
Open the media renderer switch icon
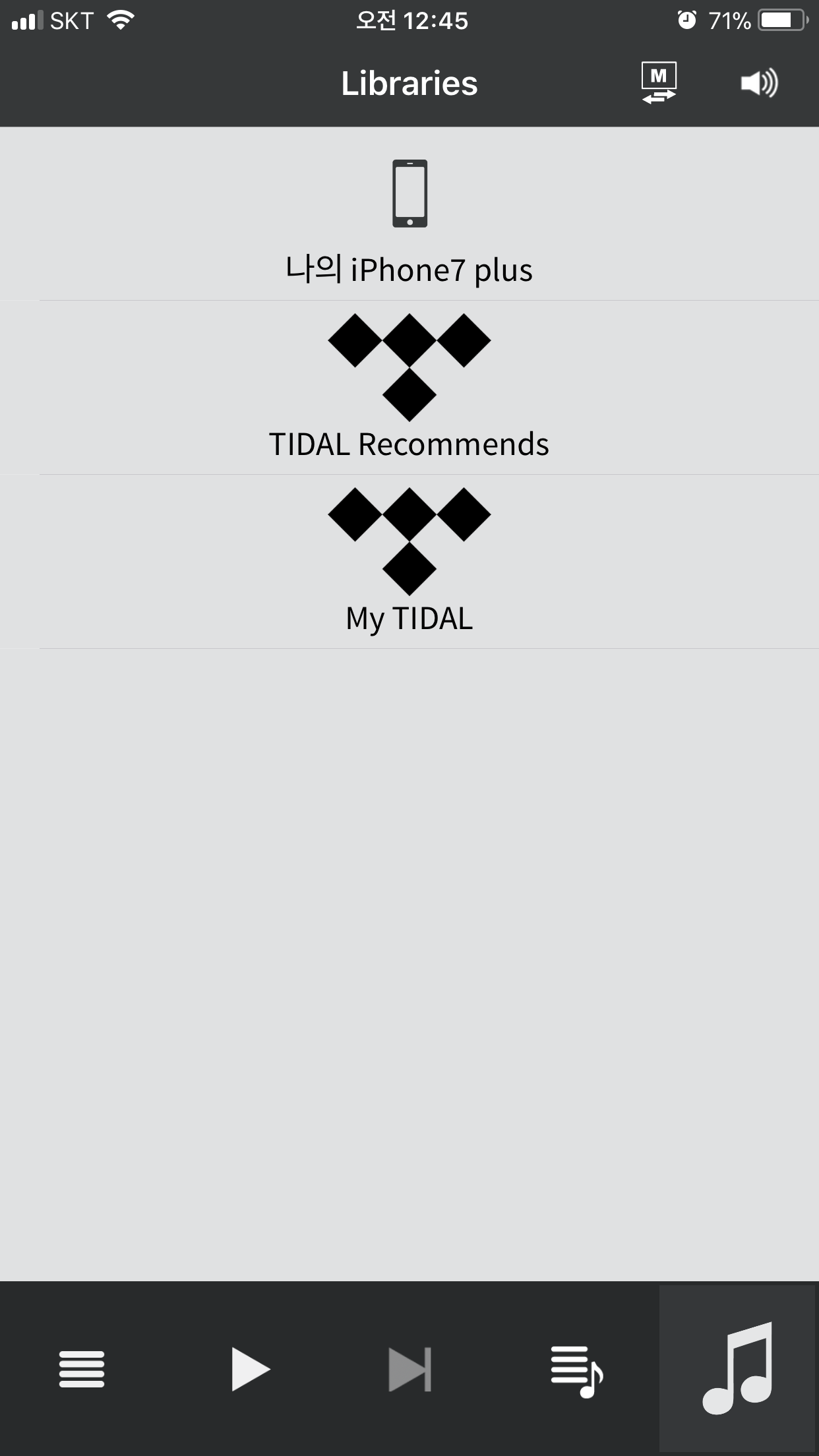659,83
